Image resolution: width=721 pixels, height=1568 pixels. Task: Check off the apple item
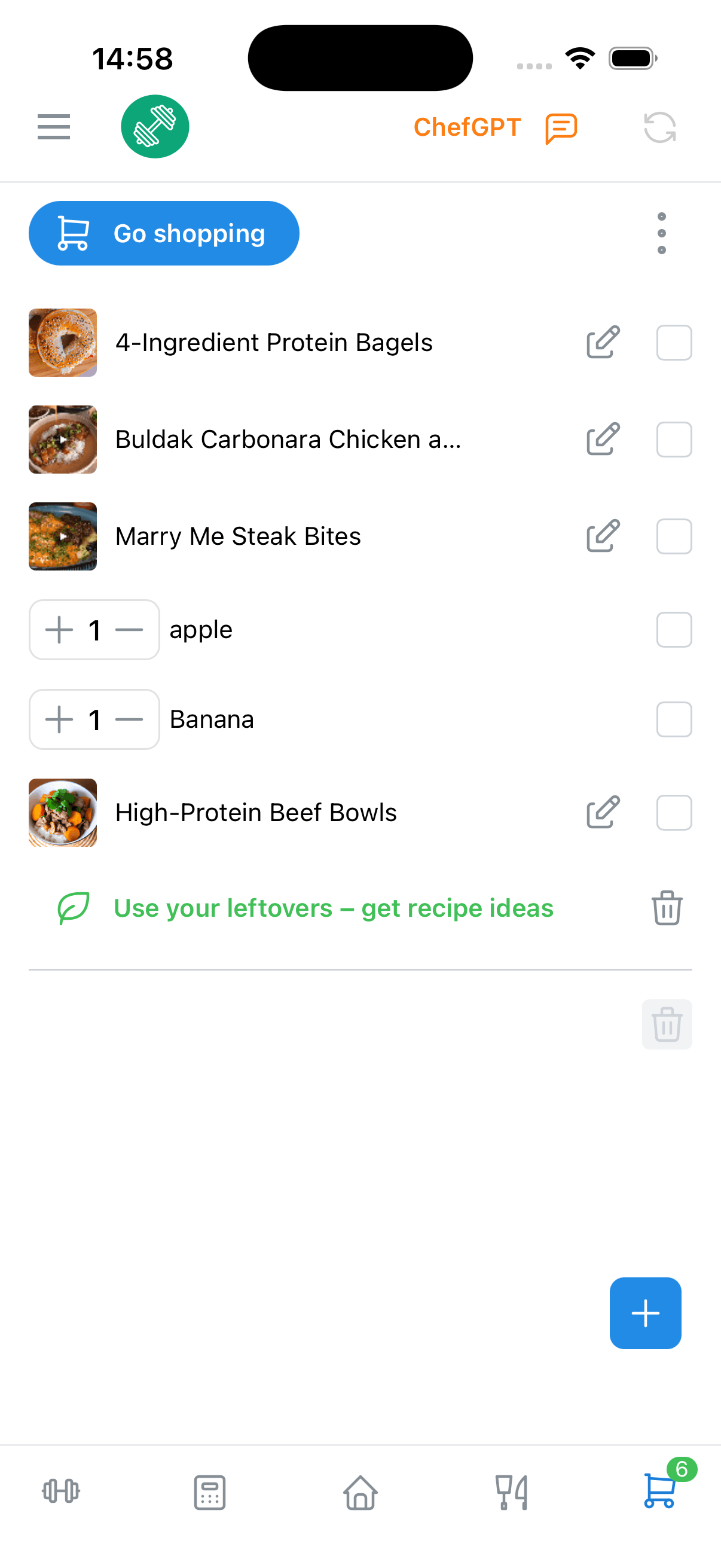pos(674,629)
